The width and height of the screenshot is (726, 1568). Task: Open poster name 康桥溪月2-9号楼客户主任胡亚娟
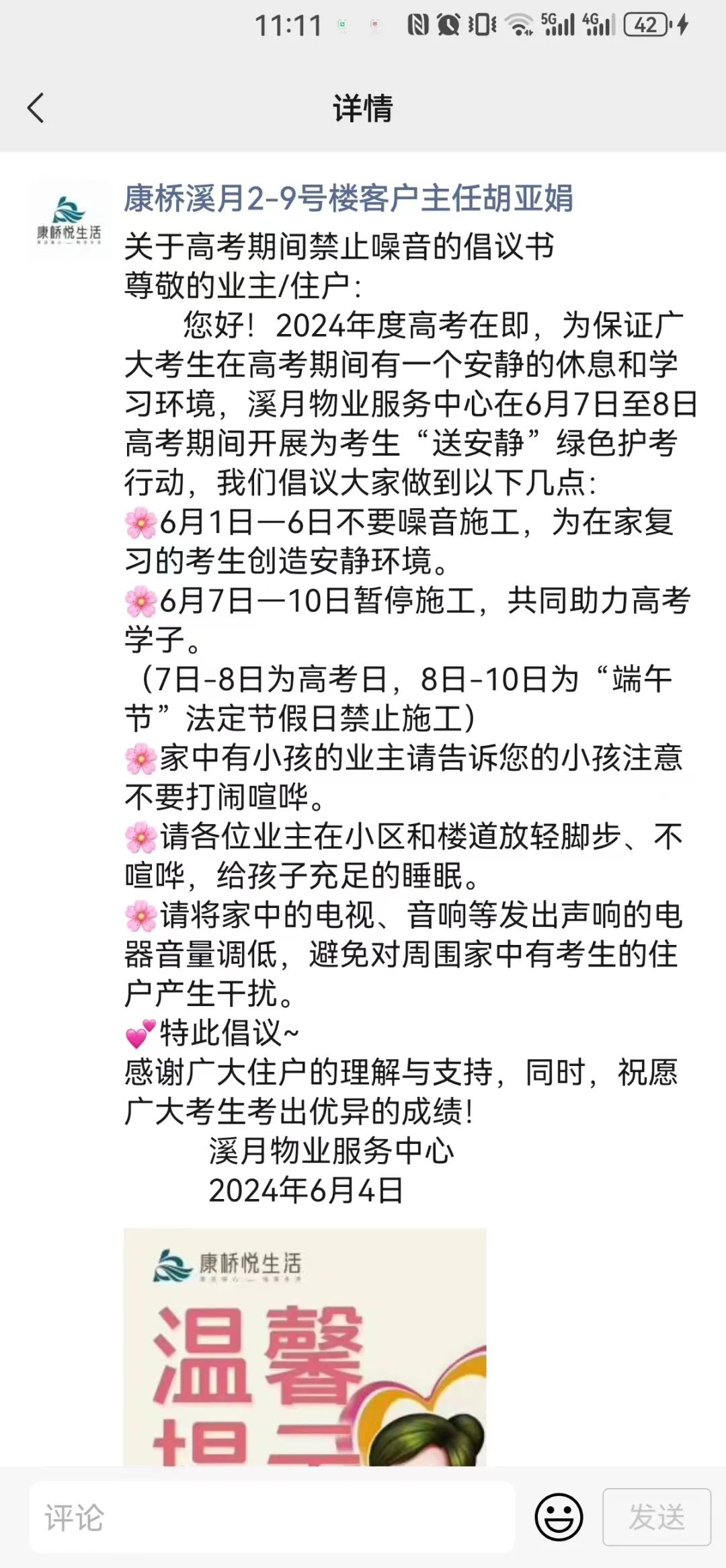pyautogui.click(x=348, y=199)
